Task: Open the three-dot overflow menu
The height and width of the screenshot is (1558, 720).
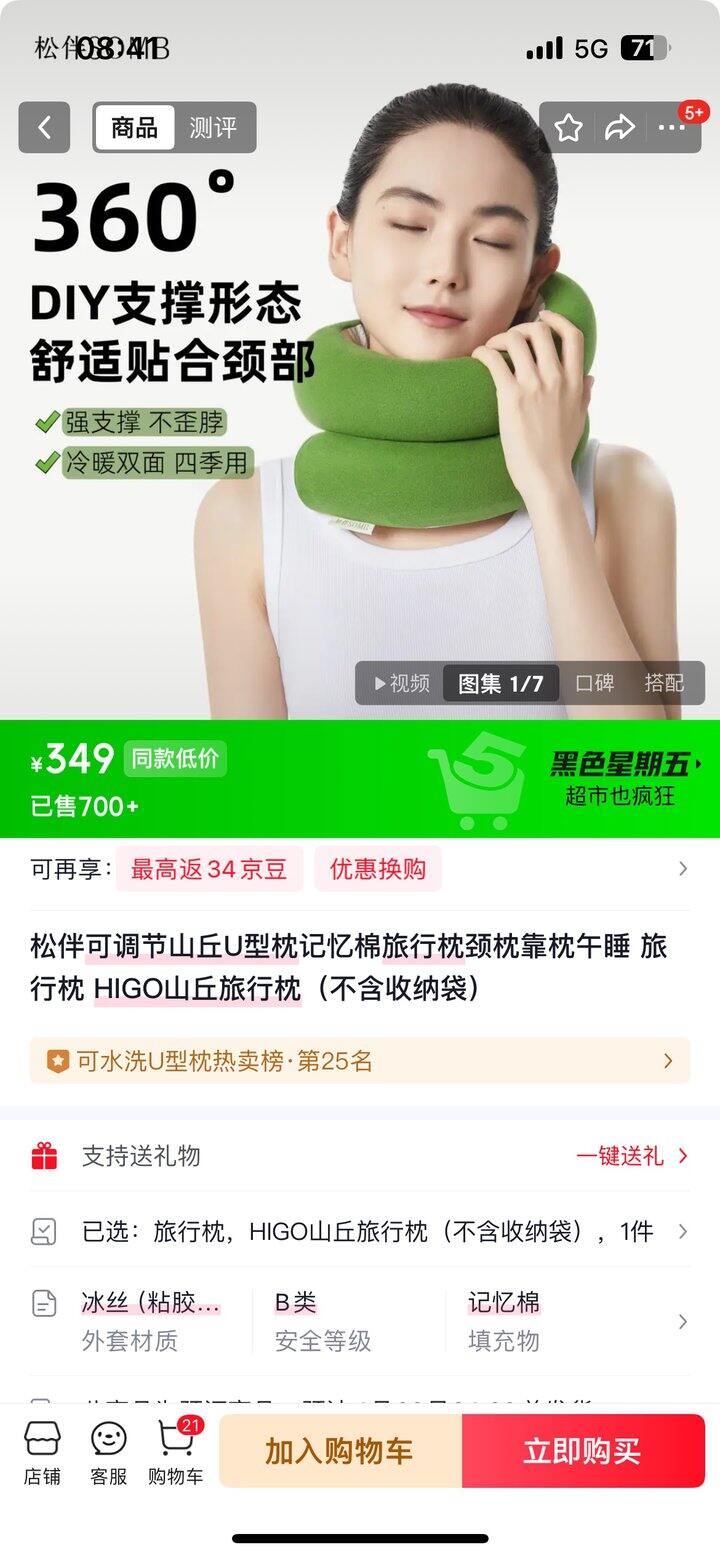Action: click(x=671, y=127)
